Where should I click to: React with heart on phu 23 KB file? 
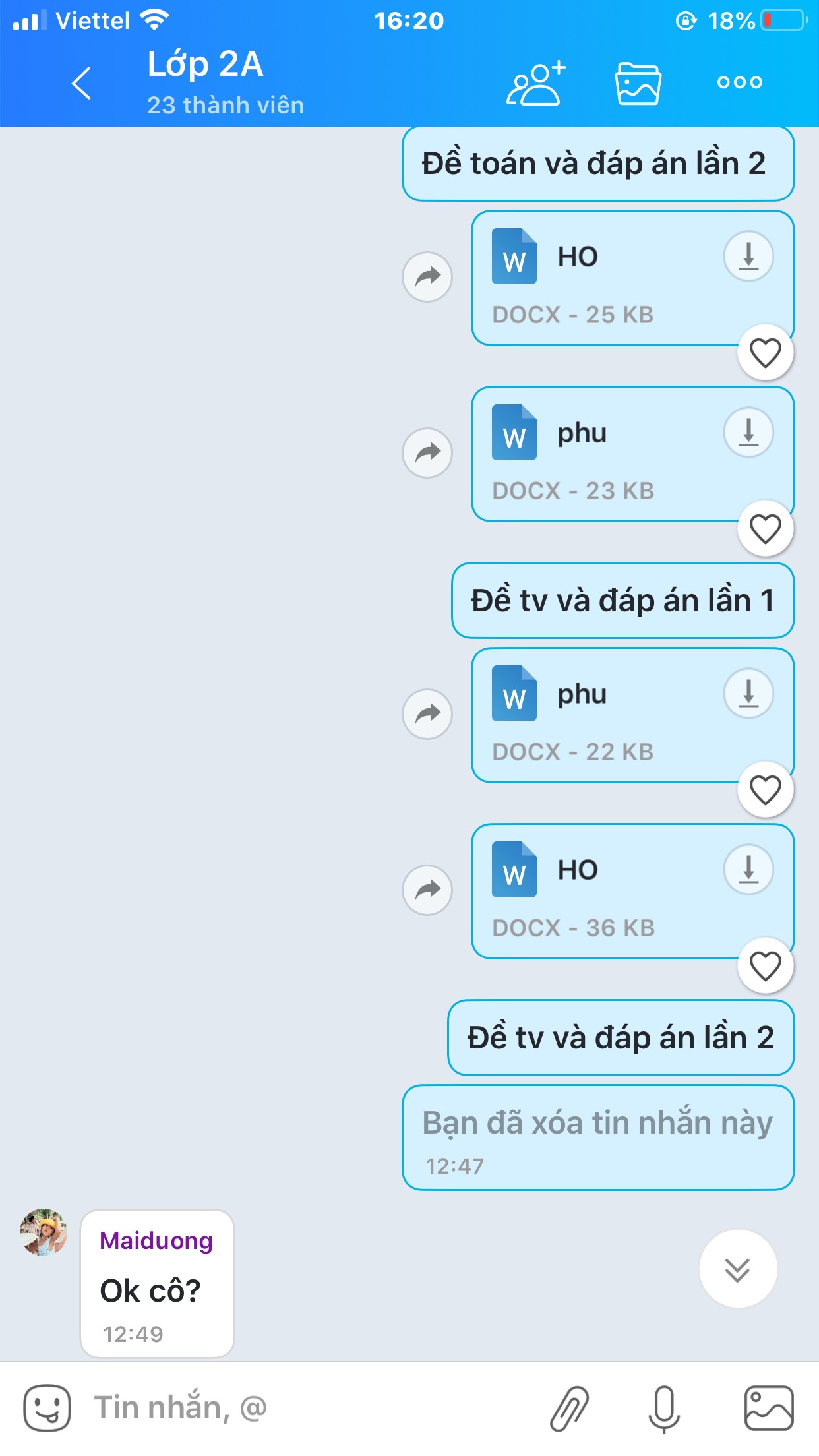(x=765, y=528)
